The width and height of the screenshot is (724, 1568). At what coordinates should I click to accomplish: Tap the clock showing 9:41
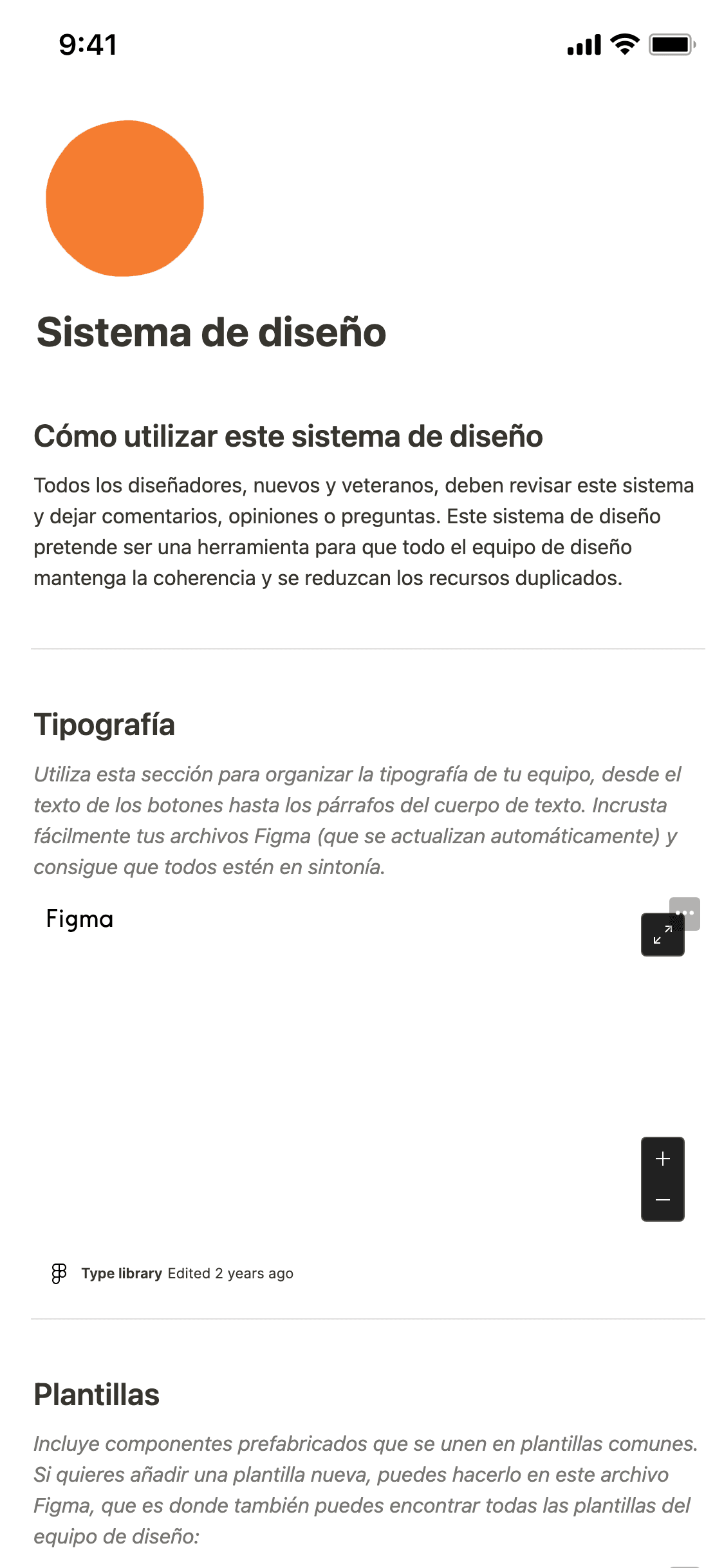pyautogui.click(x=88, y=44)
